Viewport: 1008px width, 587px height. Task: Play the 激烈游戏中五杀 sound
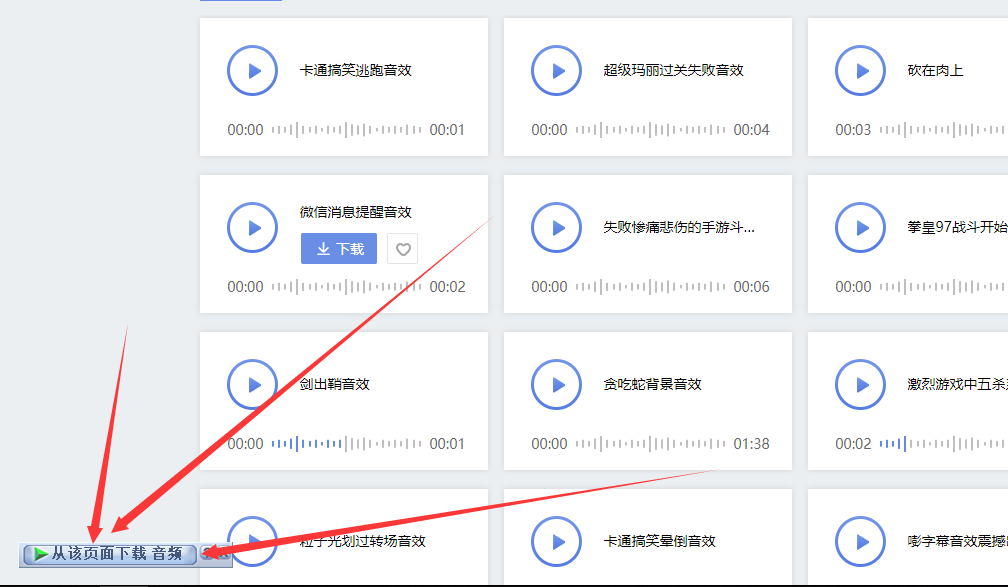pyautogui.click(x=860, y=385)
